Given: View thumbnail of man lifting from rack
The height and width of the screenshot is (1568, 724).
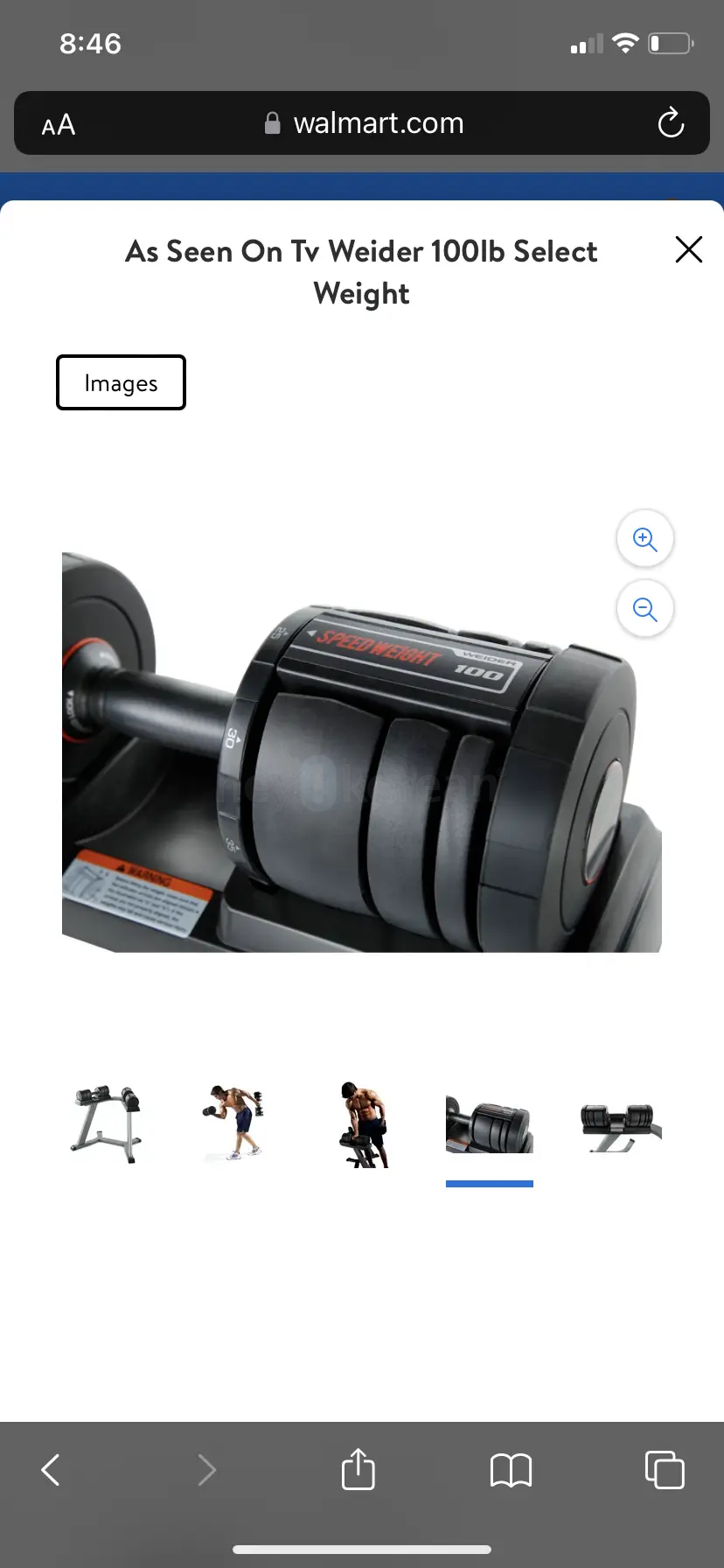Looking at the screenshot, I should pos(362,1124).
